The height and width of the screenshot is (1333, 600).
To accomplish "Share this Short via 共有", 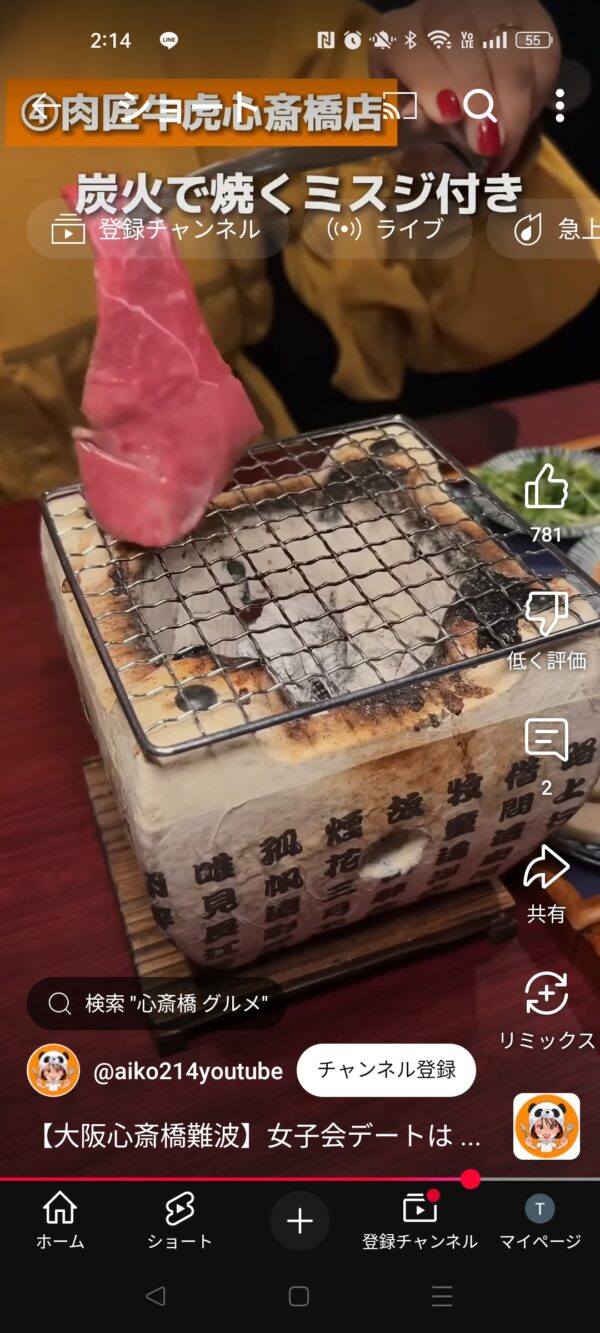I will (546, 868).
